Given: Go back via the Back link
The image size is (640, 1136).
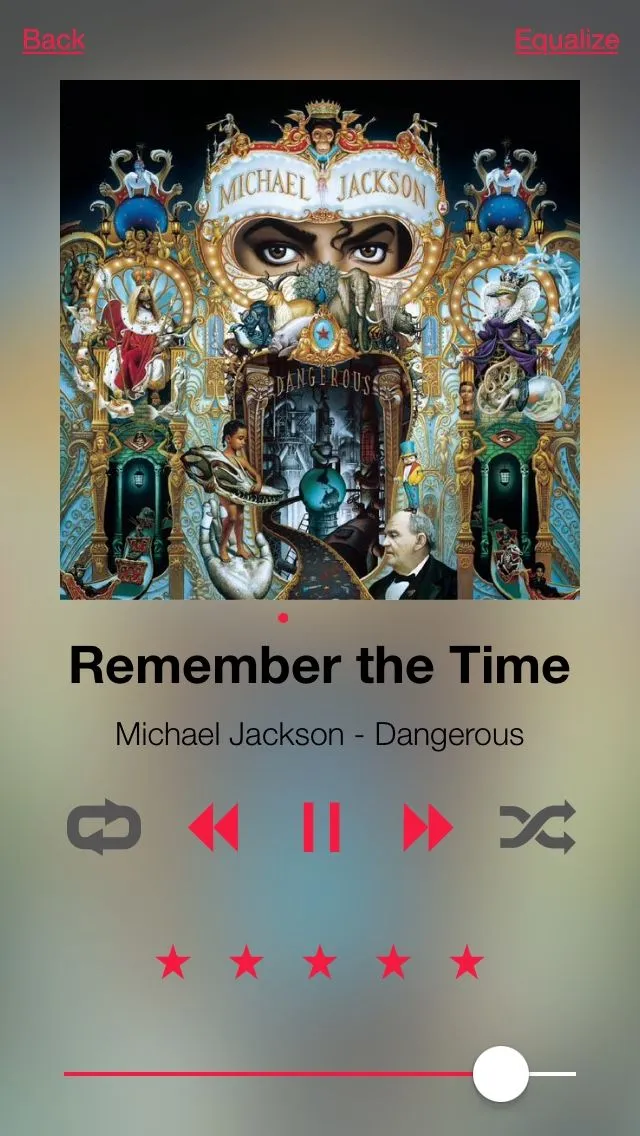Looking at the screenshot, I should [x=54, y=40].
